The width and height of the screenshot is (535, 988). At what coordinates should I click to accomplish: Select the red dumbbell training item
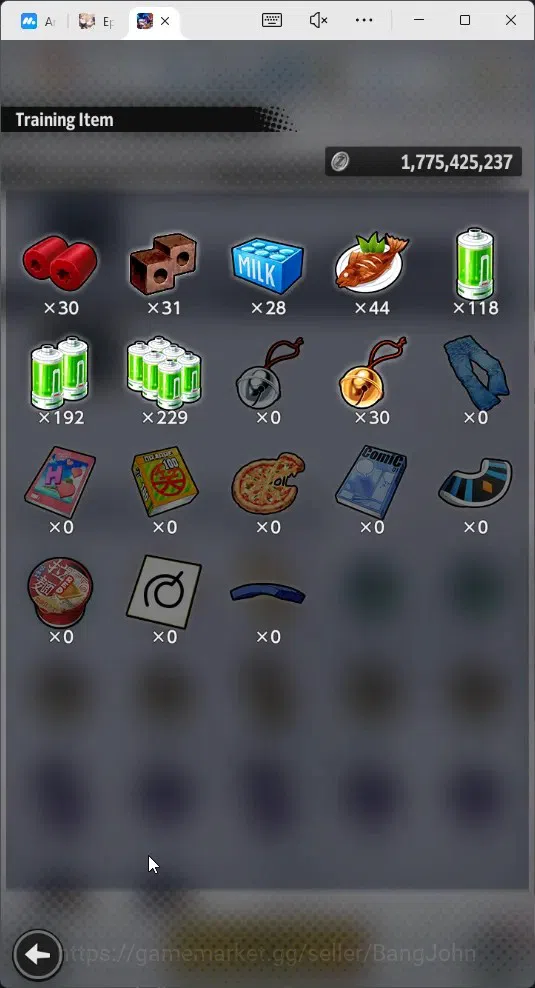(x=60, y=263)
